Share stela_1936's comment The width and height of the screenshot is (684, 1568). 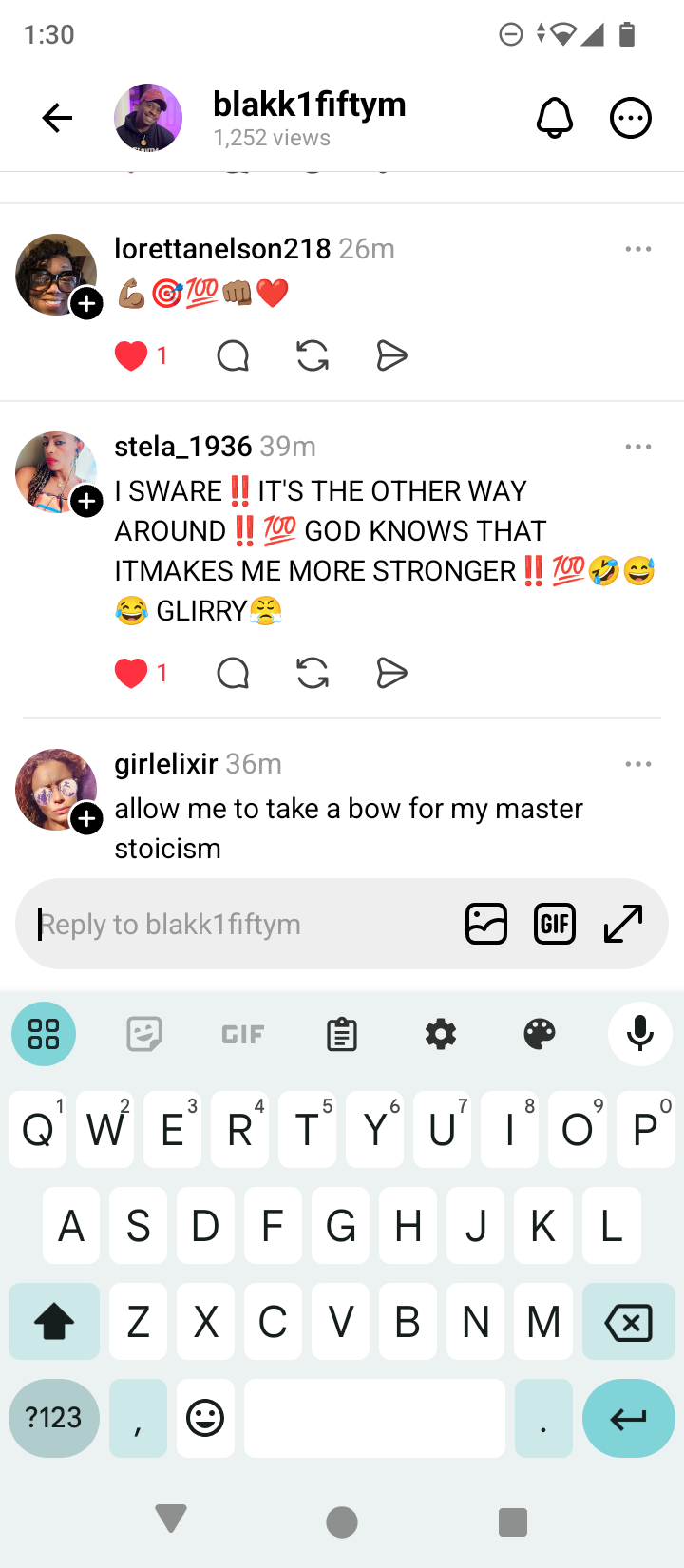click(391, 674)
